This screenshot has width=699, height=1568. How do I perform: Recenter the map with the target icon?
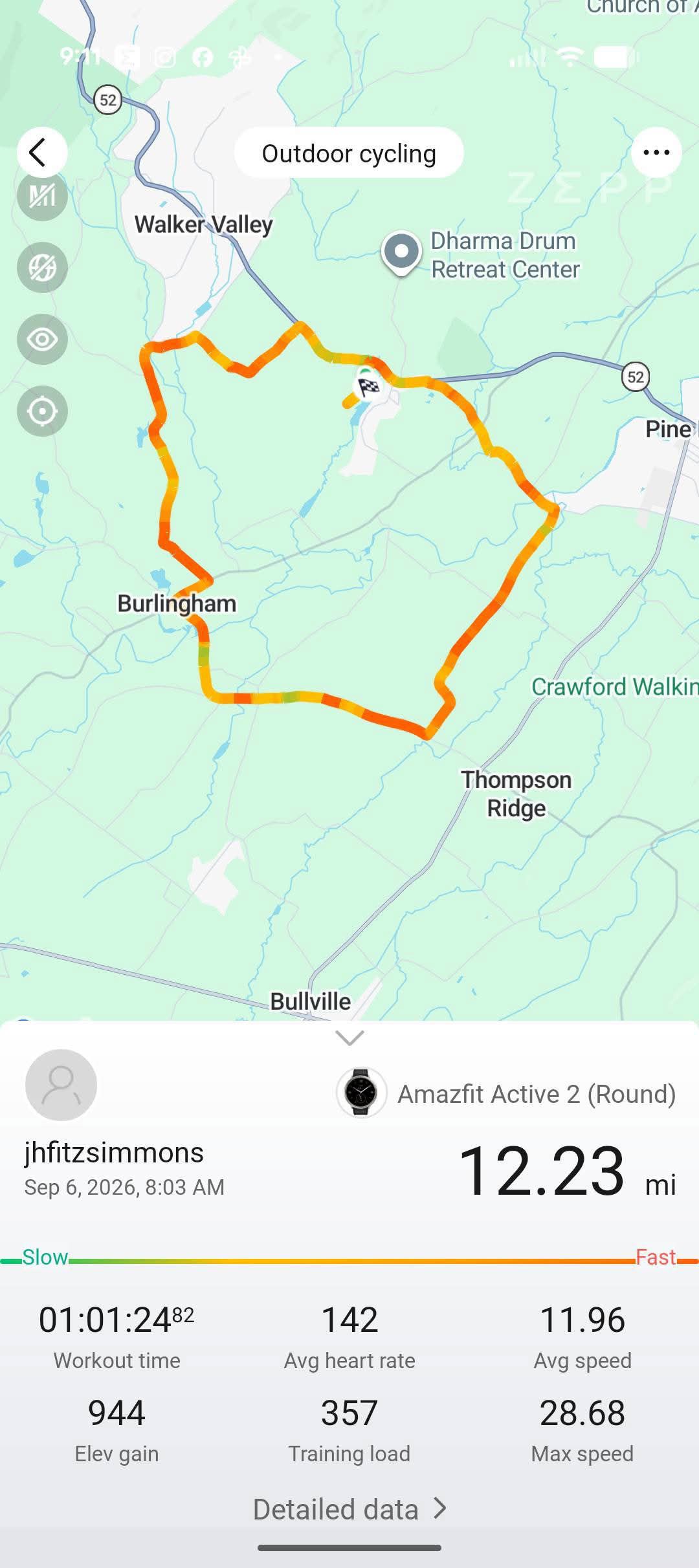pos(42,411)
